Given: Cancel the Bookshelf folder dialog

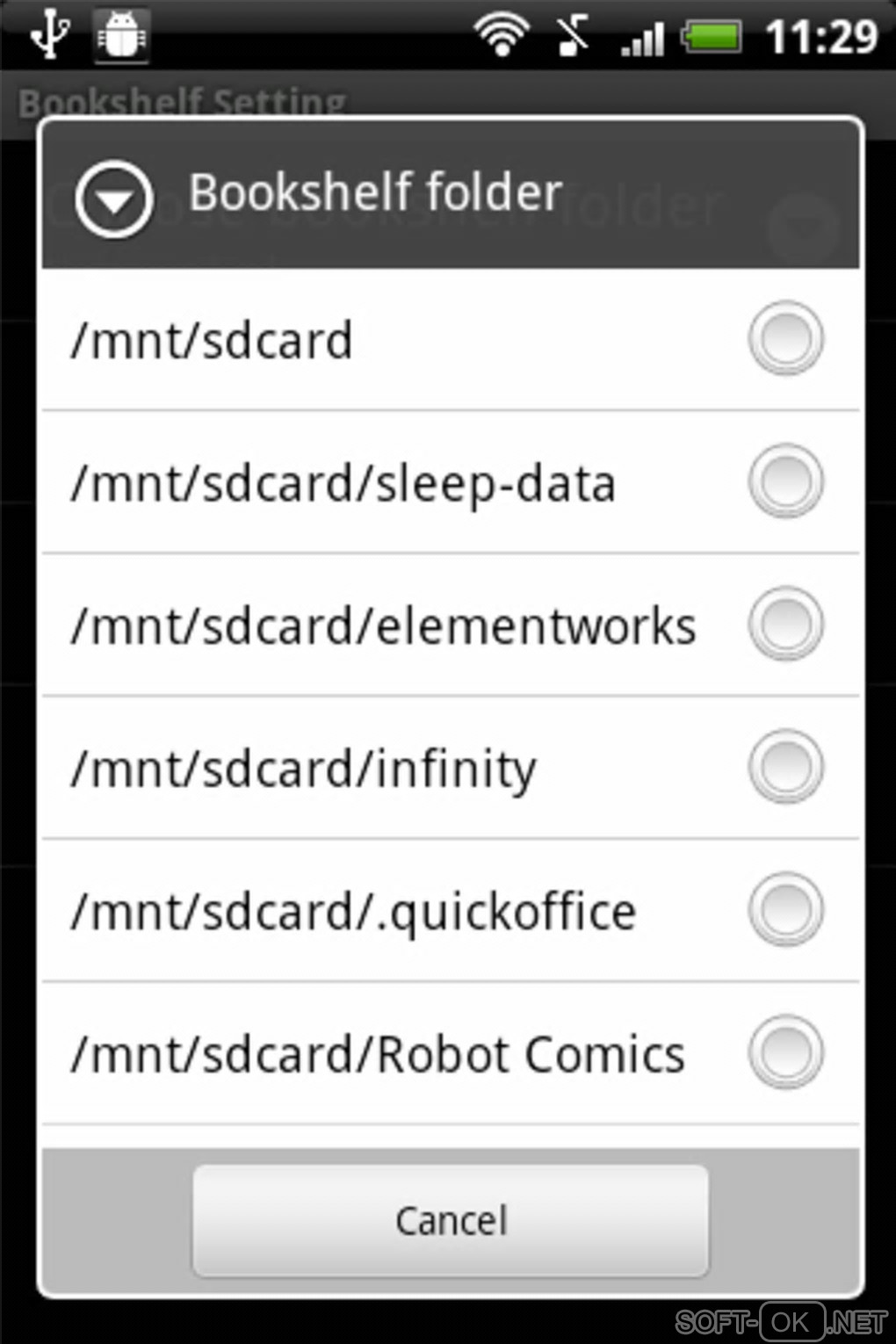Looking at the screenshot, I should pyautogui.click(x=451, y=1220).
